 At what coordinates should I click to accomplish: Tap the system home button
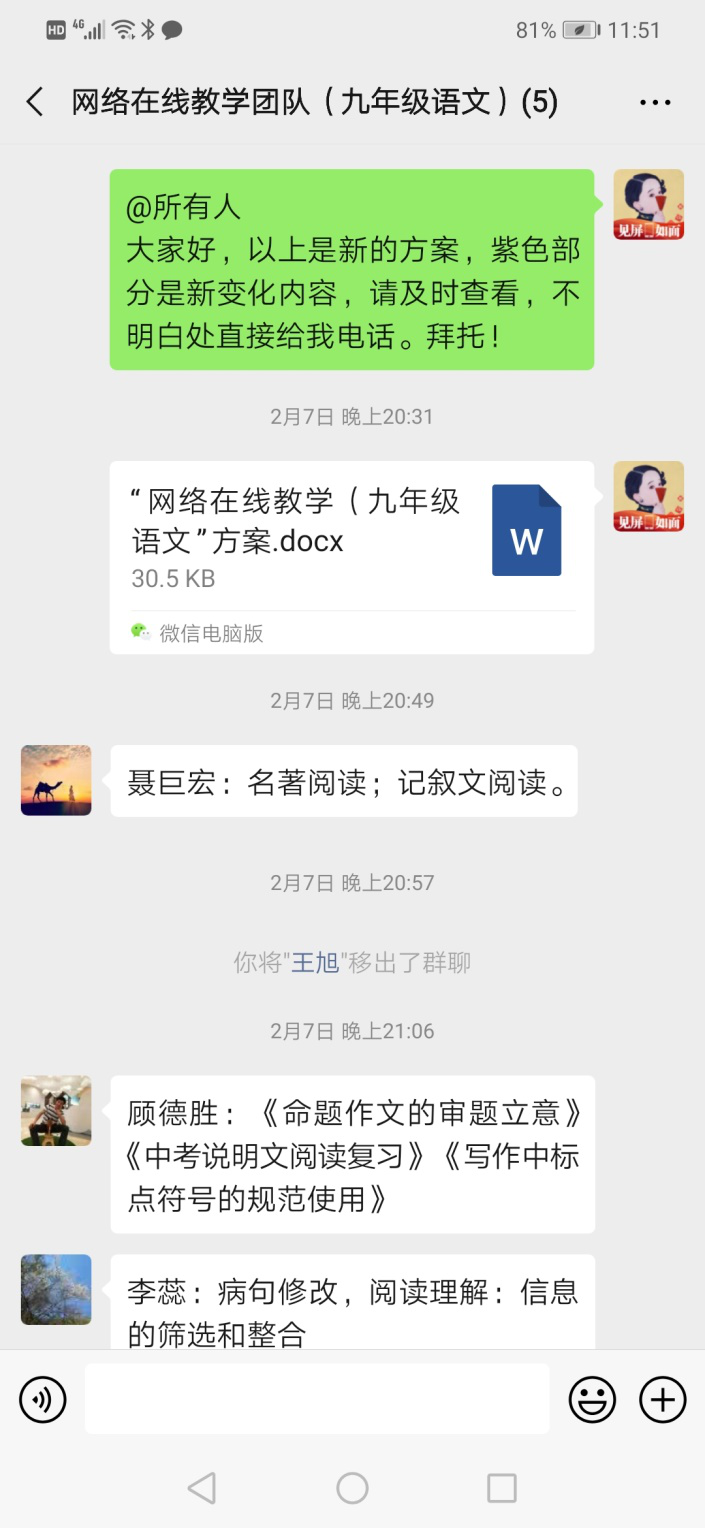[352, 1488]
